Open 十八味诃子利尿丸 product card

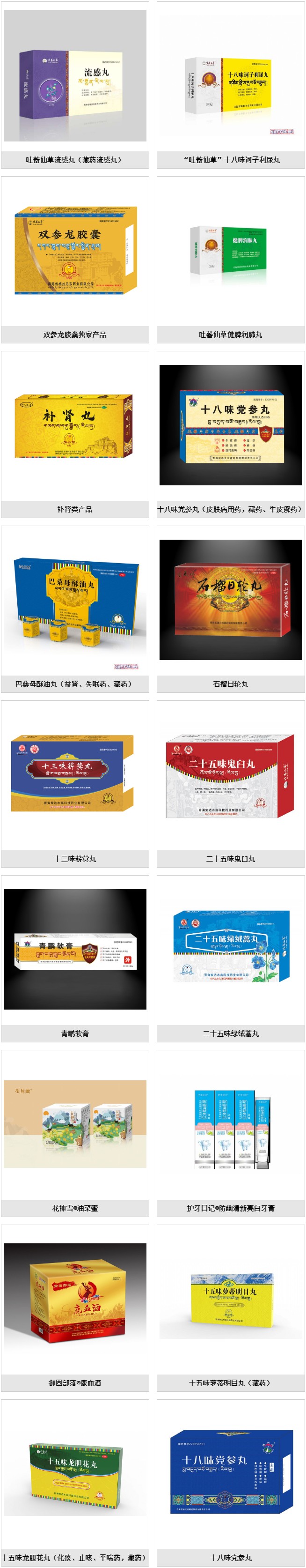point(231,76)
